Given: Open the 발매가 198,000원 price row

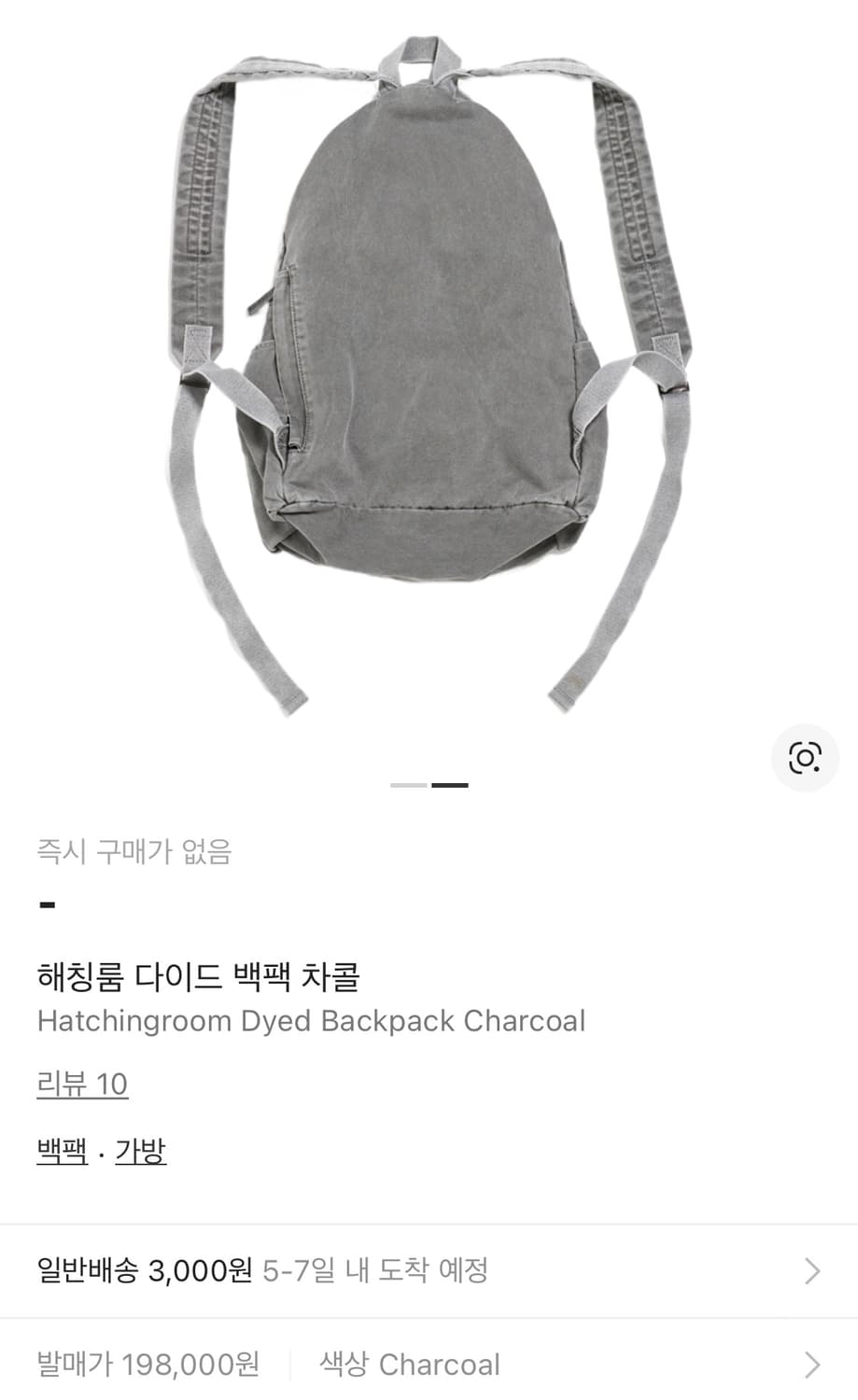Looking at the screenshot, I should [x=148, y=1365].
